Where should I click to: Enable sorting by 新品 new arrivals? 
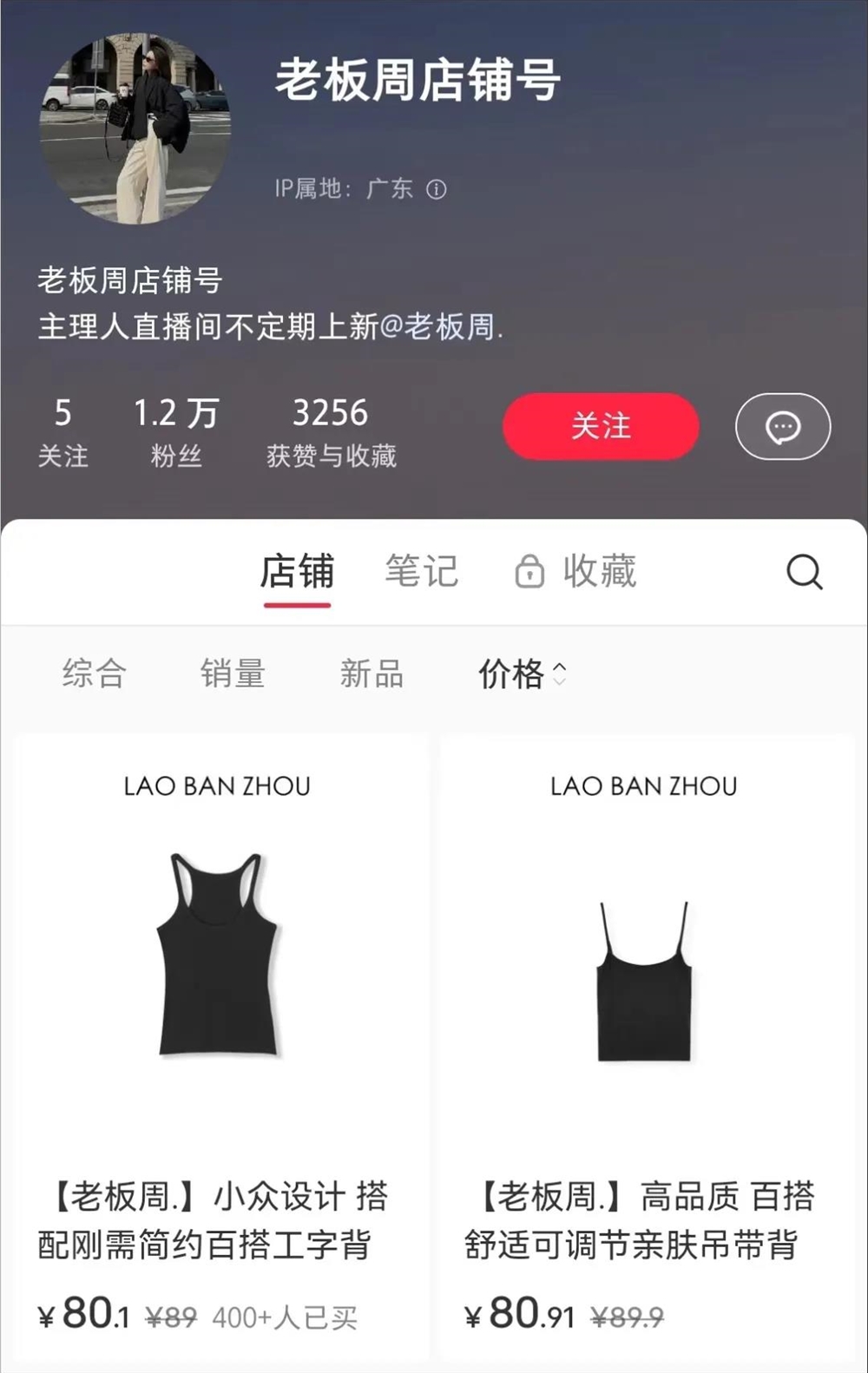371,675
